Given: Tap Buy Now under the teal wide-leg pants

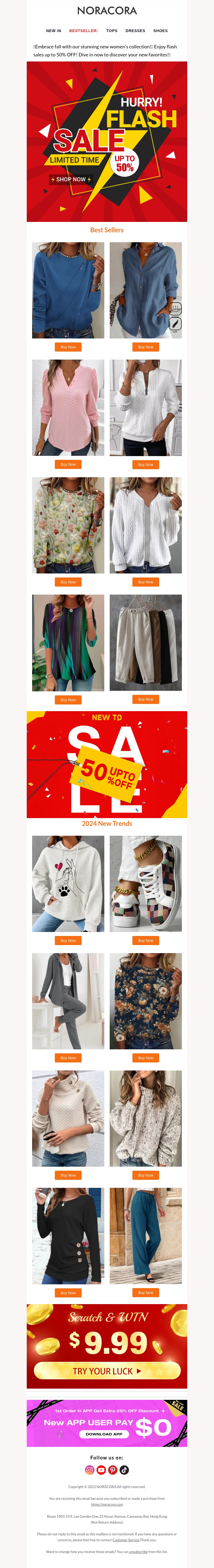Looking at the screenshot, I should 146,1292.
